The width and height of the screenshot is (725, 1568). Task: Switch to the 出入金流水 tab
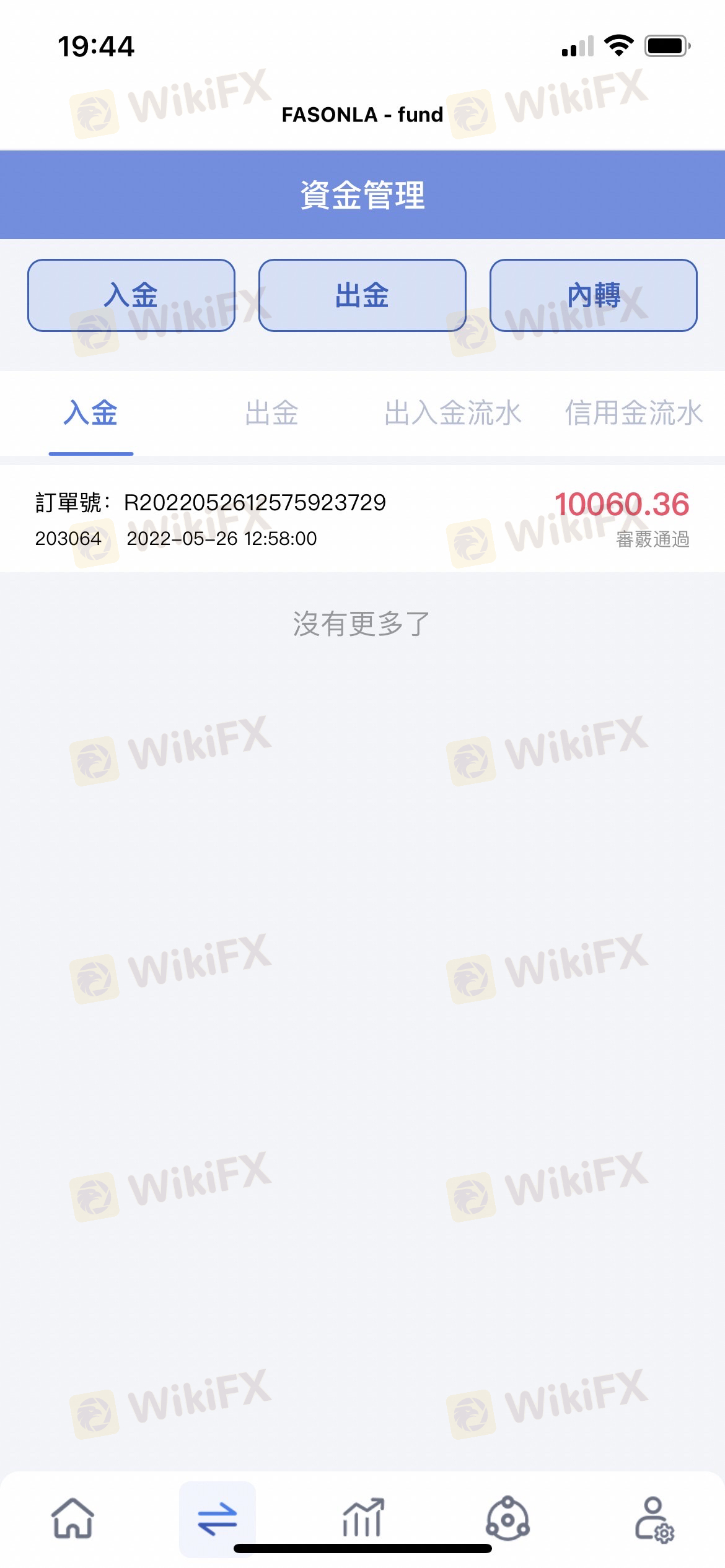[x=452, y=413]
